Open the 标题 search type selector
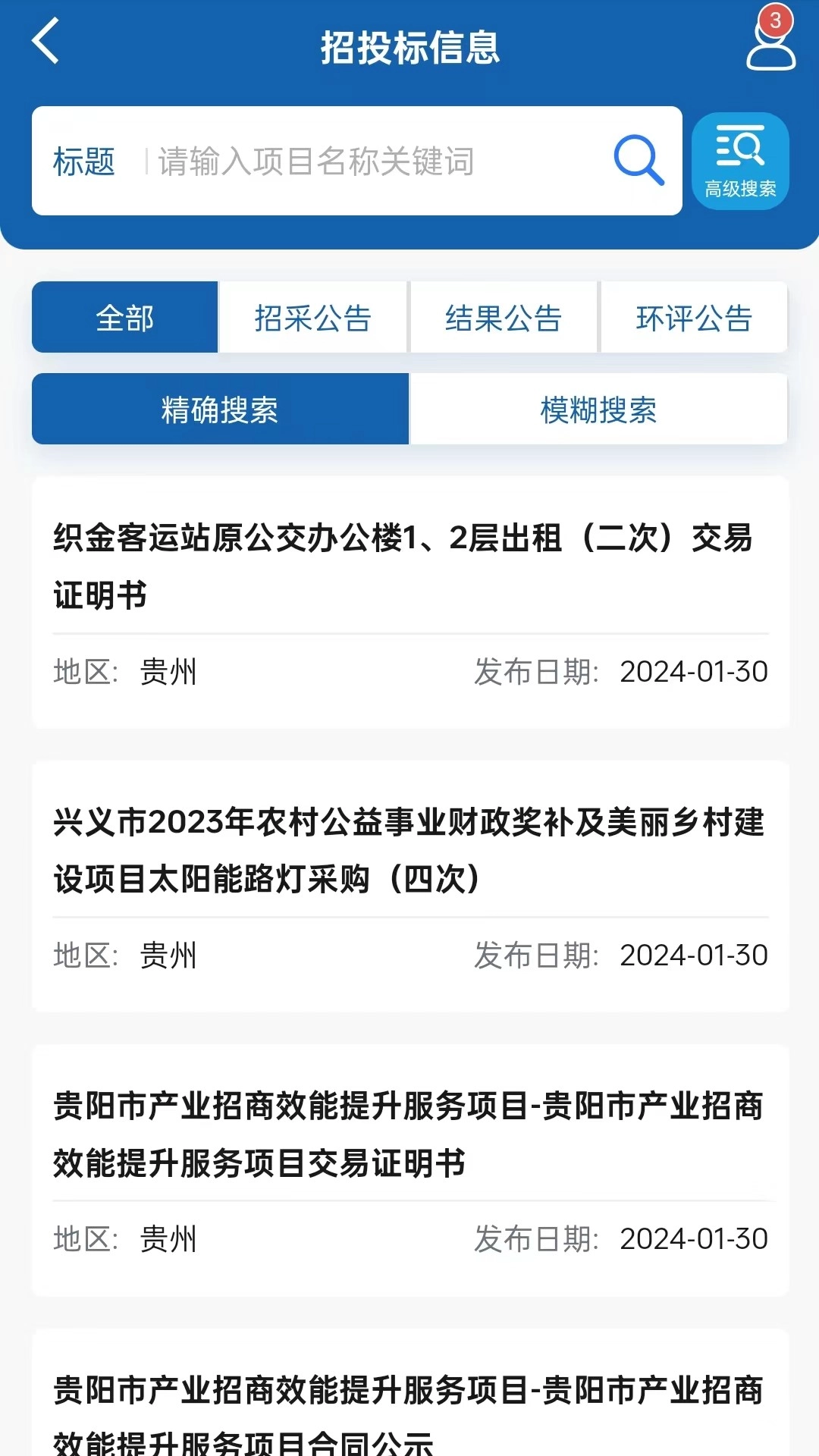Viewport: 819px width, 1456px height. [x=83, y=162]
